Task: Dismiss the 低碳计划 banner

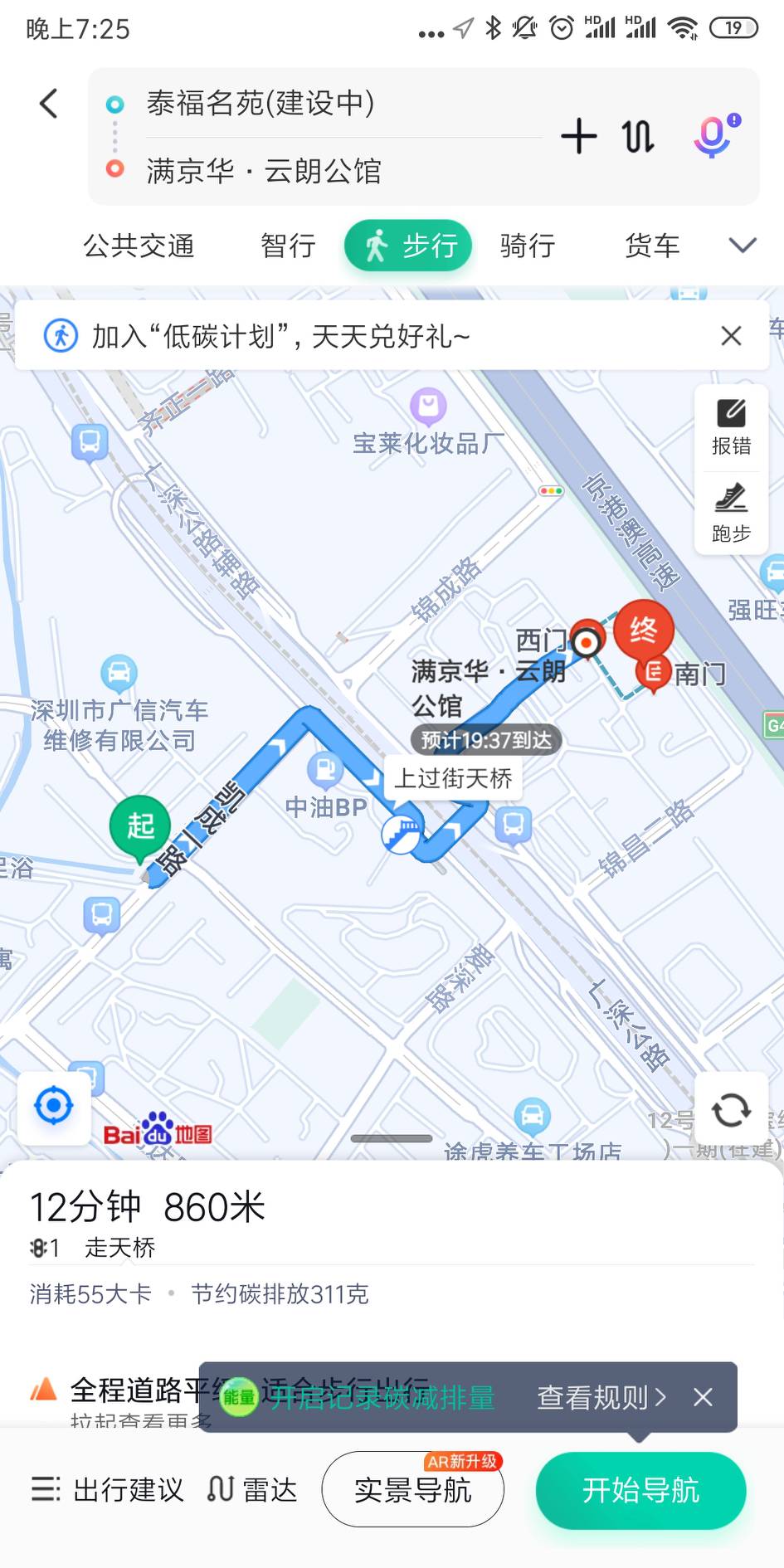Action: coord(731,336)
